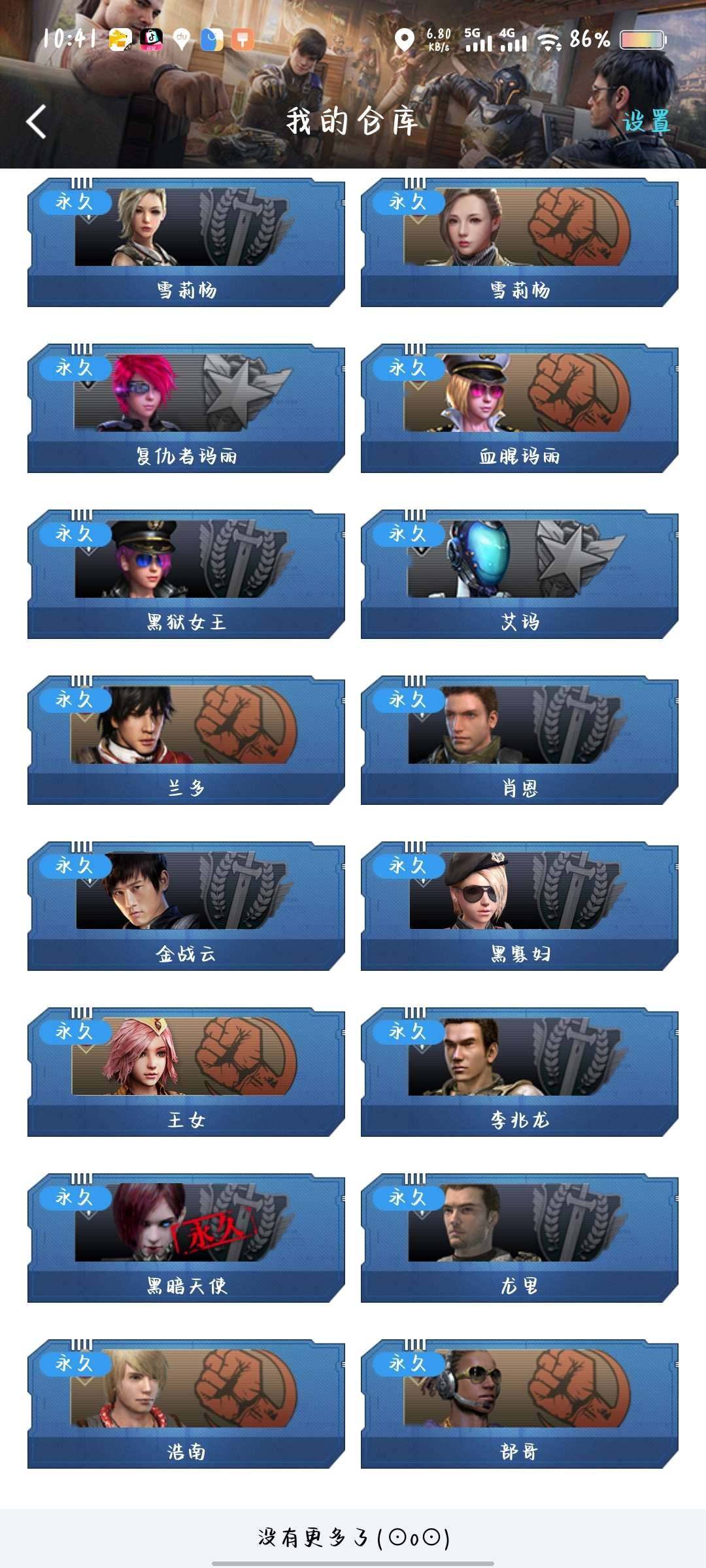Tap the Wi-Fi signal icon in status bar
The image size is (706, 1568).
(x=549, y=39)
